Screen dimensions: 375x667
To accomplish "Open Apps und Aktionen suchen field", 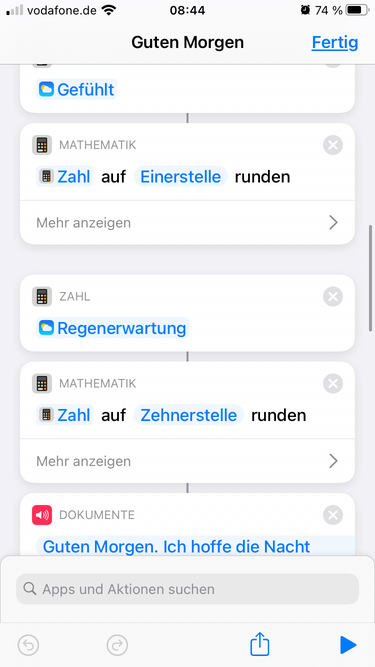I will [188, 589].
